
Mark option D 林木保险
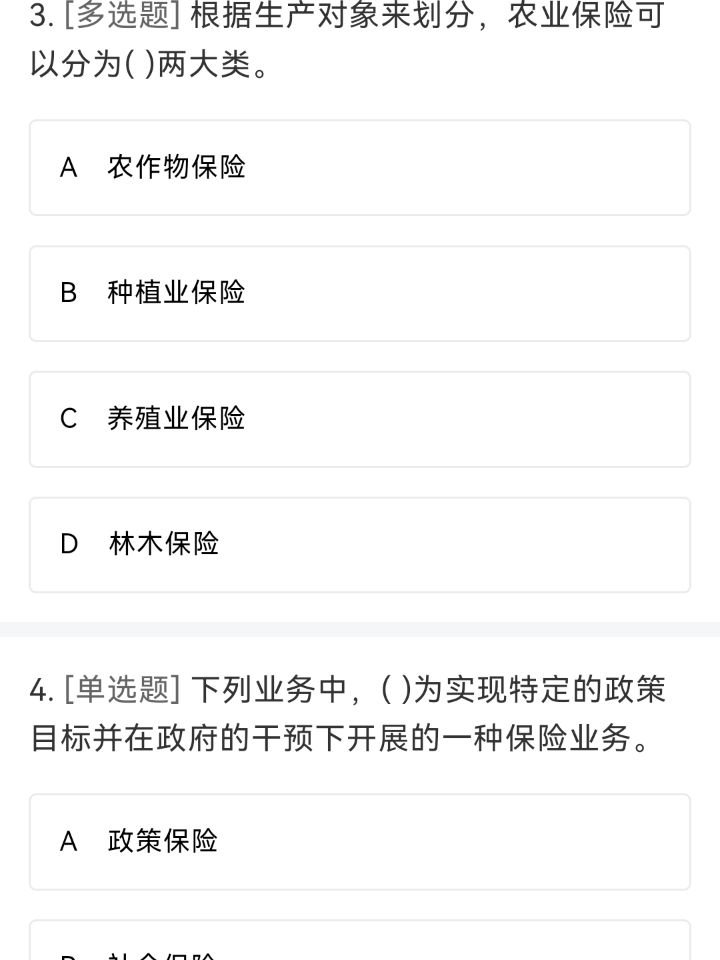pos(359,545)
